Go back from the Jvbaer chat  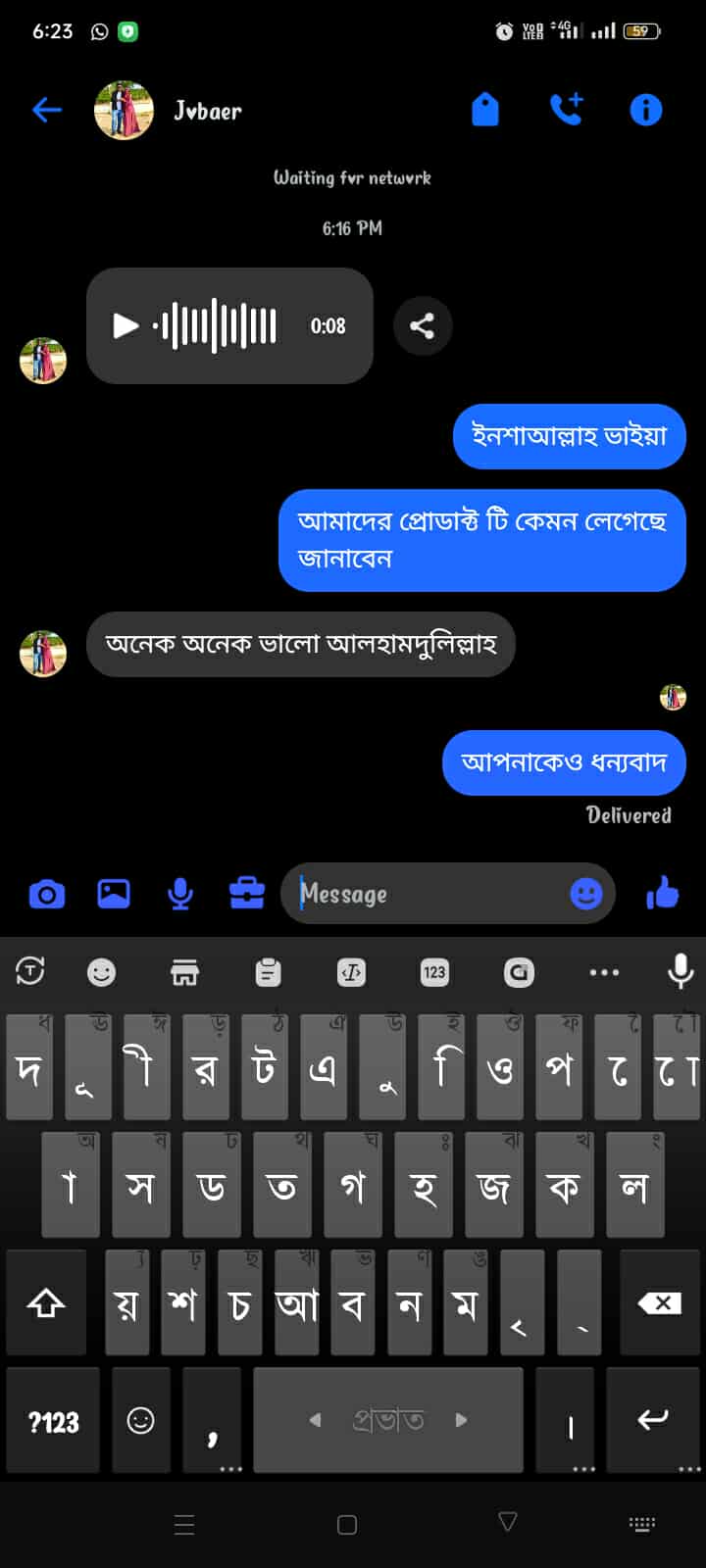(47, 111)
